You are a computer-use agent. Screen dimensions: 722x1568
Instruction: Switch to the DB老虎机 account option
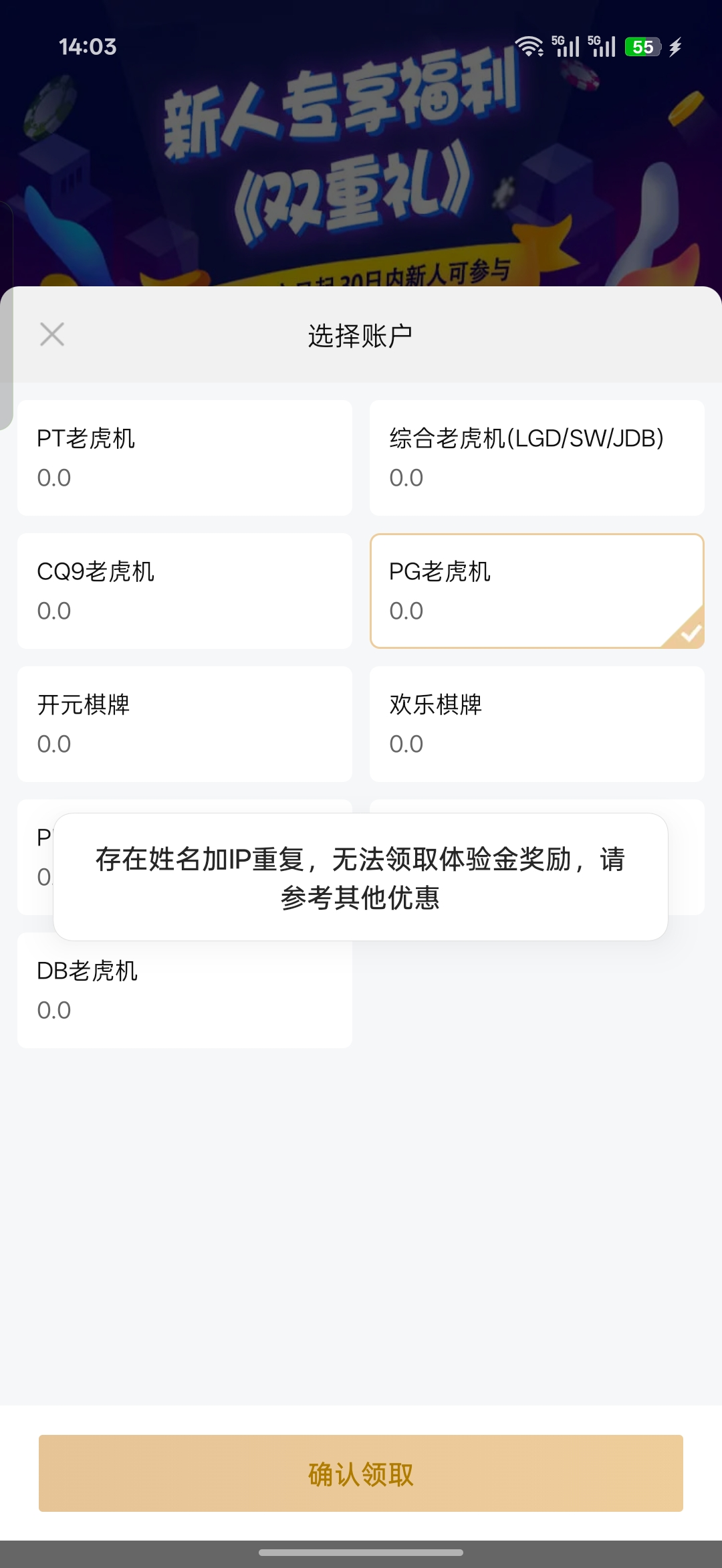coord(184,990)
